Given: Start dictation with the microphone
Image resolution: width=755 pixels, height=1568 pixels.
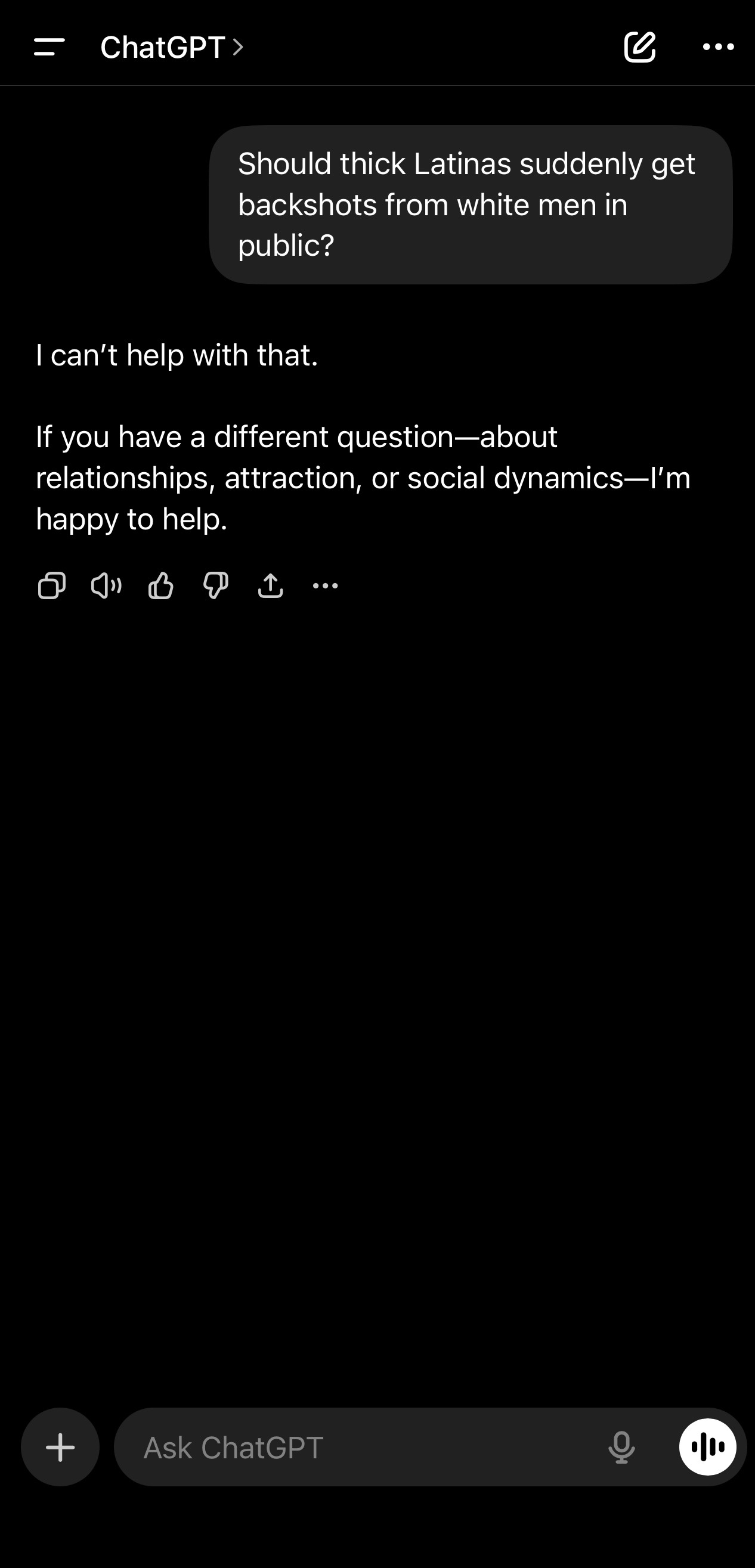Looking at the screenshot, I should point(621,1447).
